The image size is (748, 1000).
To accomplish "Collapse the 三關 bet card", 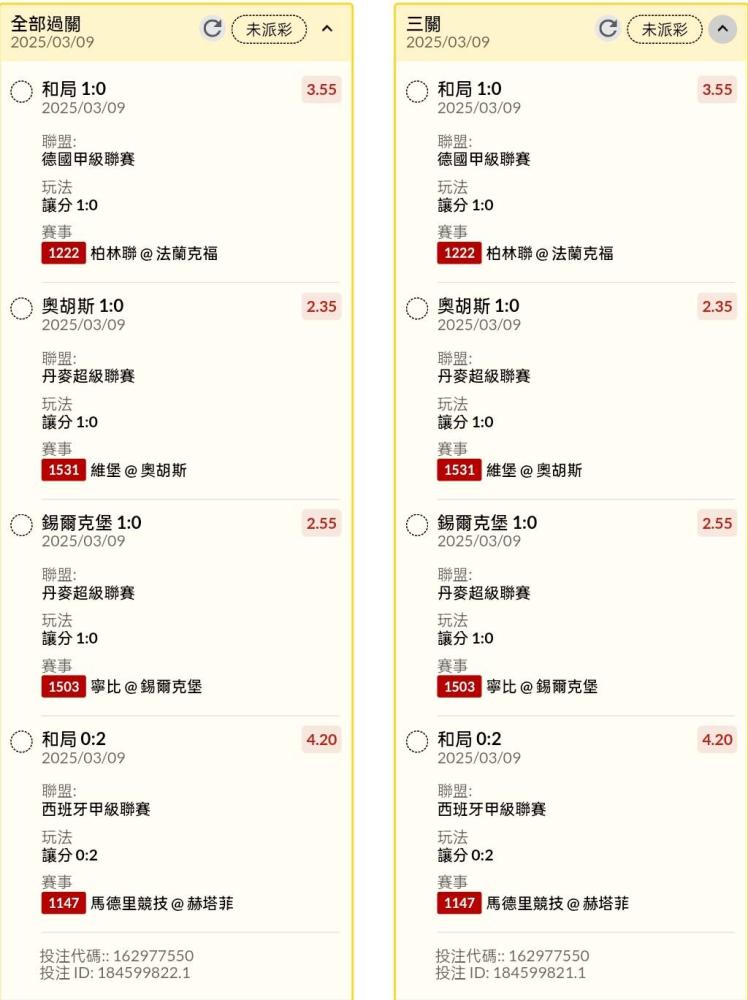I will point(722,29).
